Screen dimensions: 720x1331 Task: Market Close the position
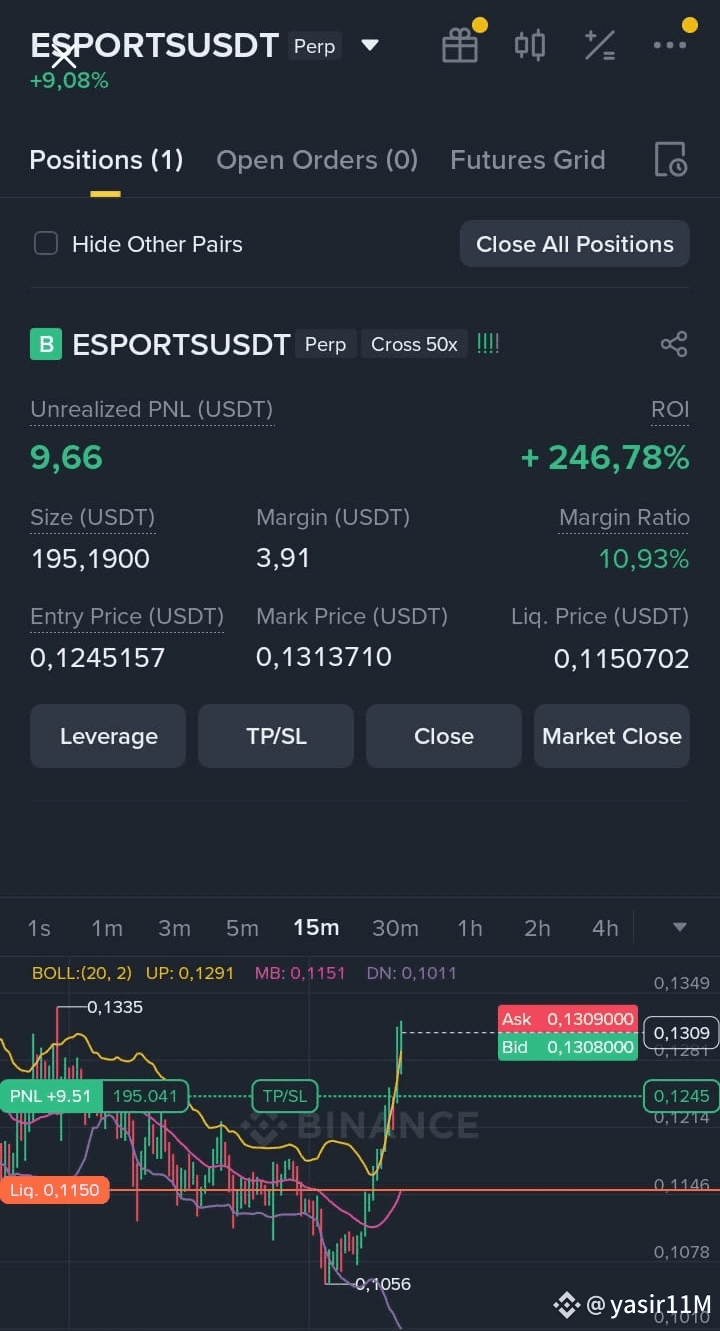[x=612, y=736]
